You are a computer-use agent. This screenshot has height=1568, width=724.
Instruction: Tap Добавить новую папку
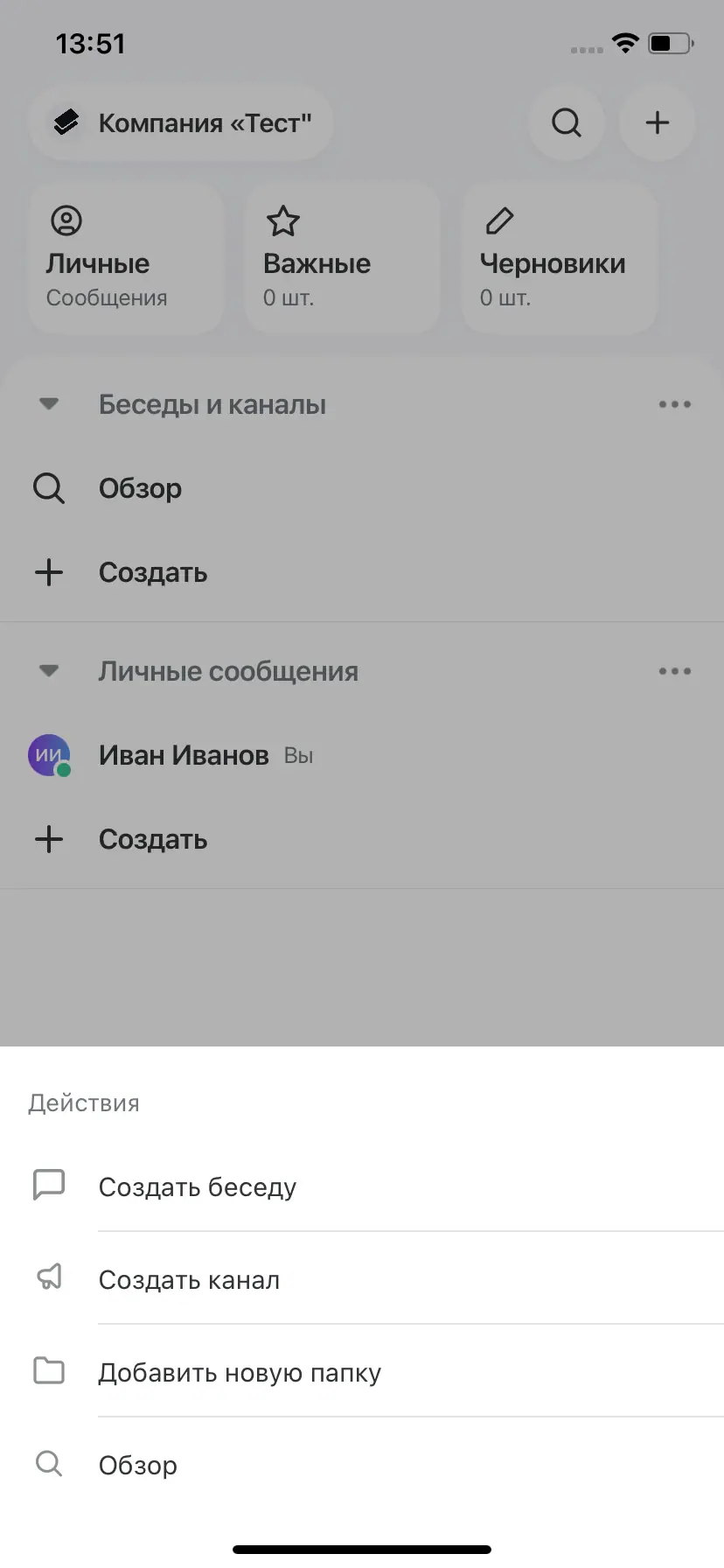tap(240, 1372)
